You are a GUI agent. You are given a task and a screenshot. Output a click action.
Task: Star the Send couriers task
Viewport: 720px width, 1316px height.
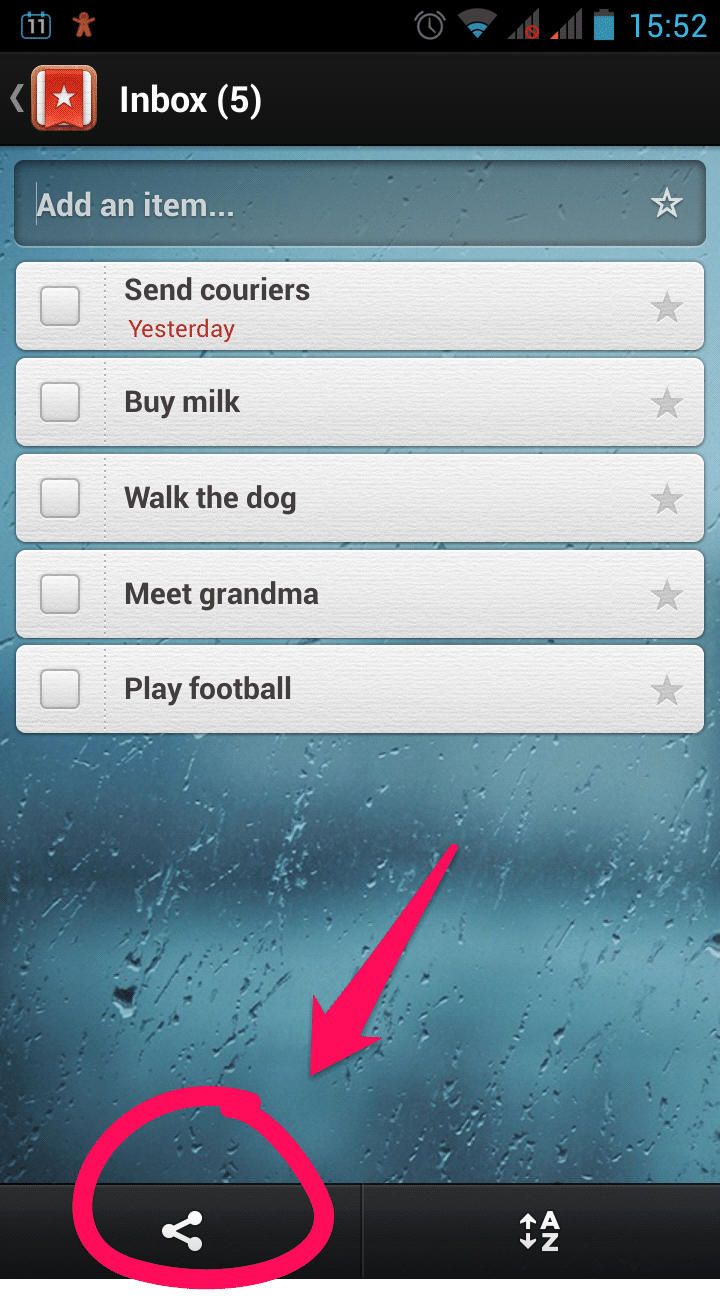666,307
